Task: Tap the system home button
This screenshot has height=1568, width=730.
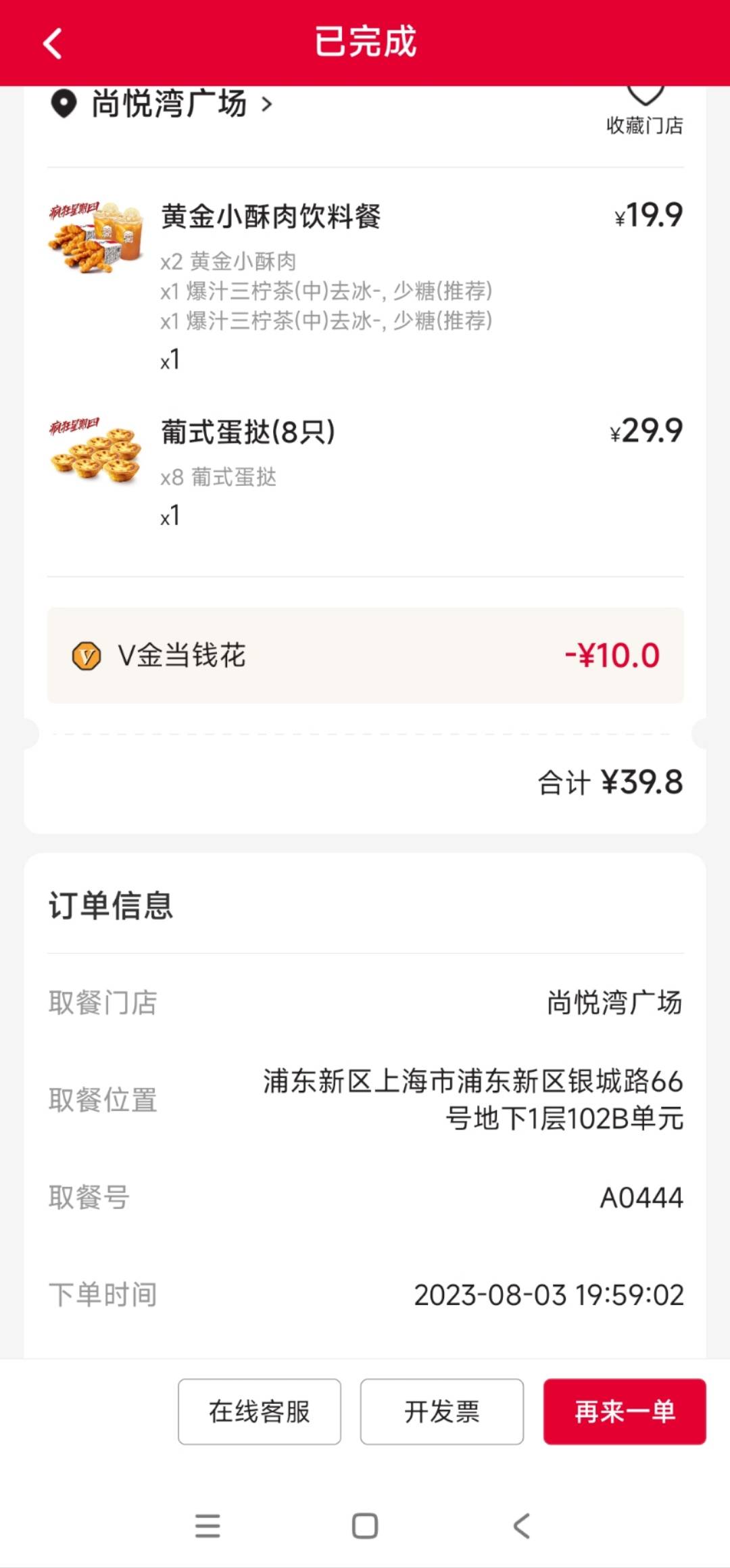Action: (365, 1526)
